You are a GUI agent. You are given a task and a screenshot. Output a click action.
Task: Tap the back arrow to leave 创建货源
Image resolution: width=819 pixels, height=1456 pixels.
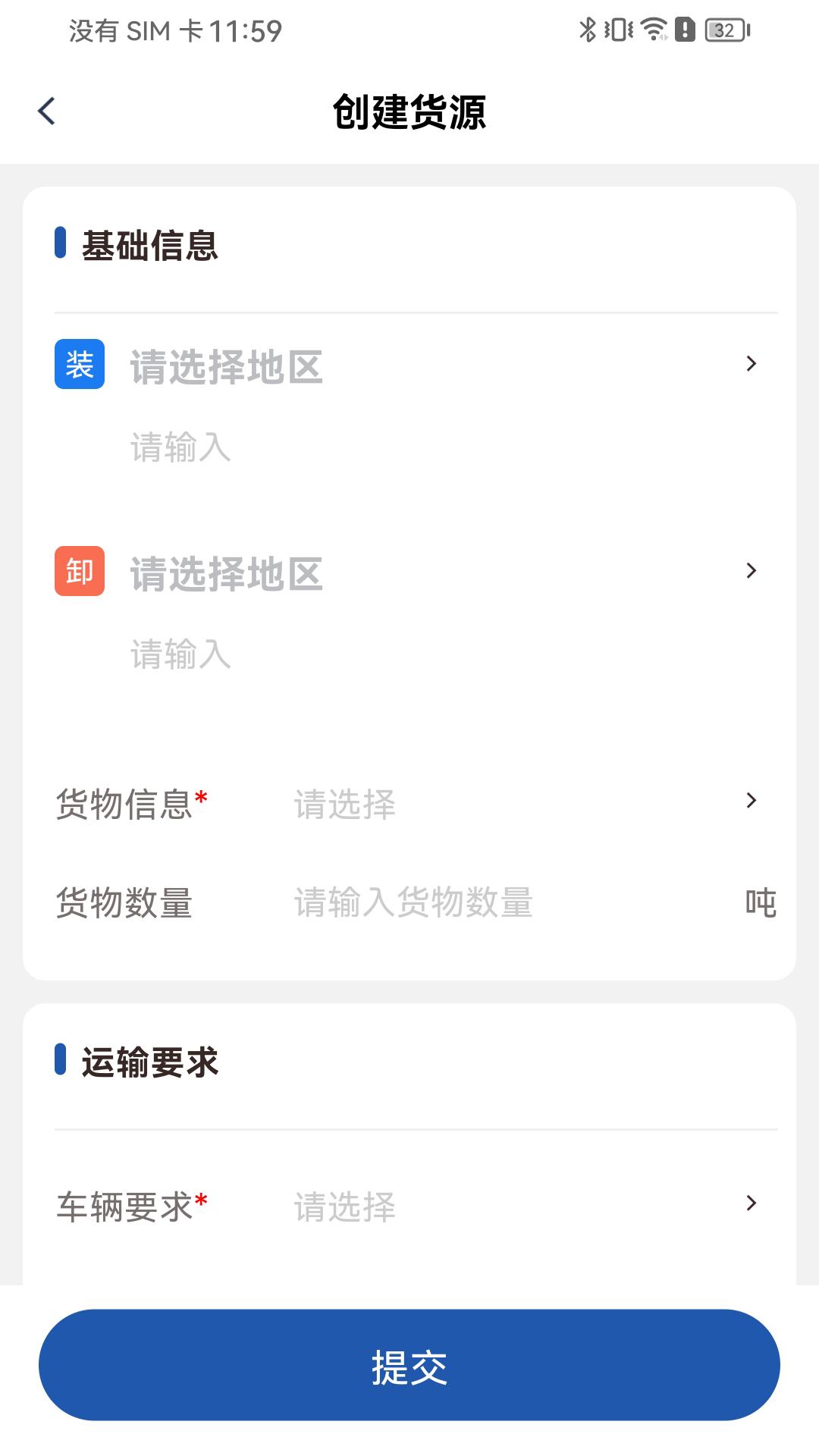[47, 110]
